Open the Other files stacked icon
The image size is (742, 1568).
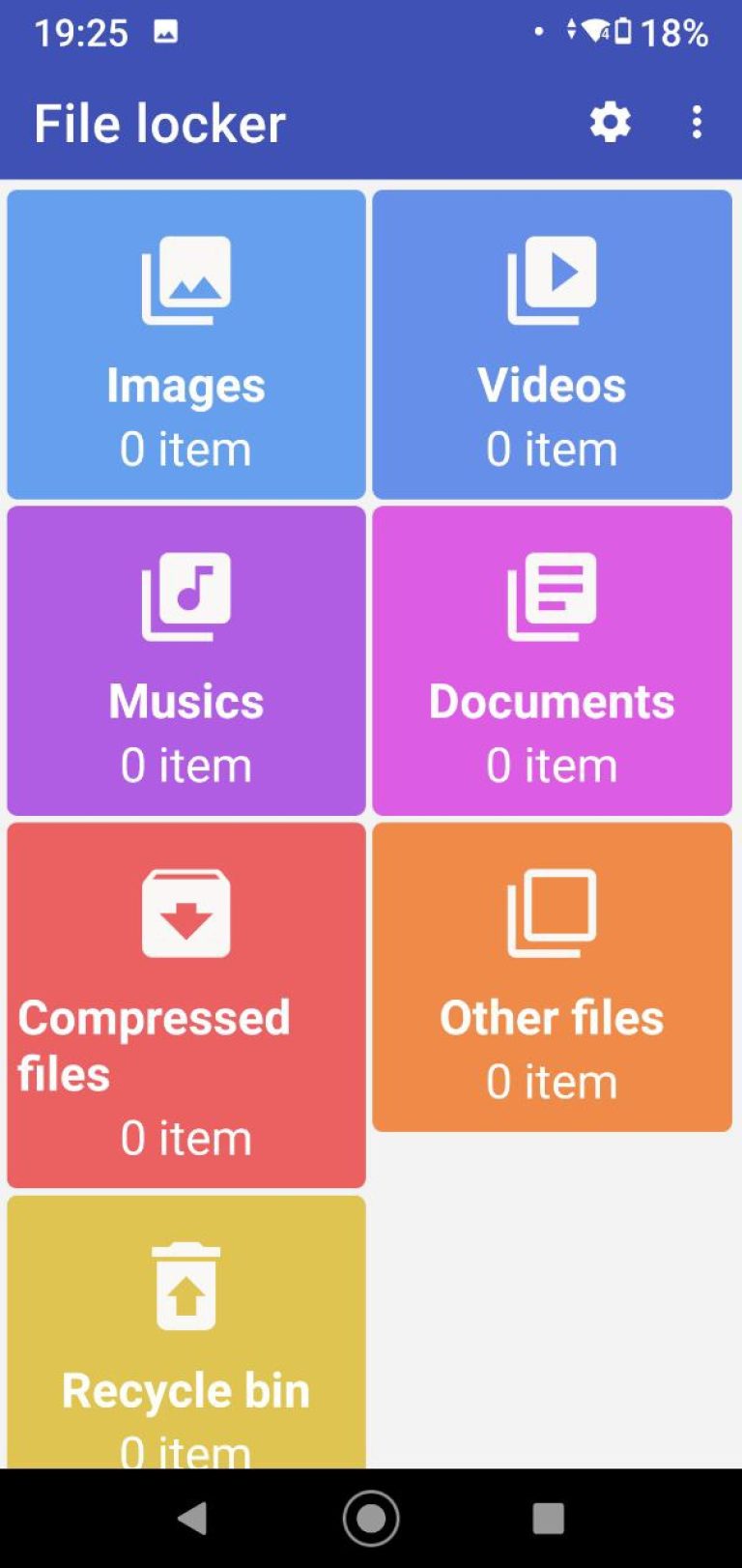pos(551,911)
